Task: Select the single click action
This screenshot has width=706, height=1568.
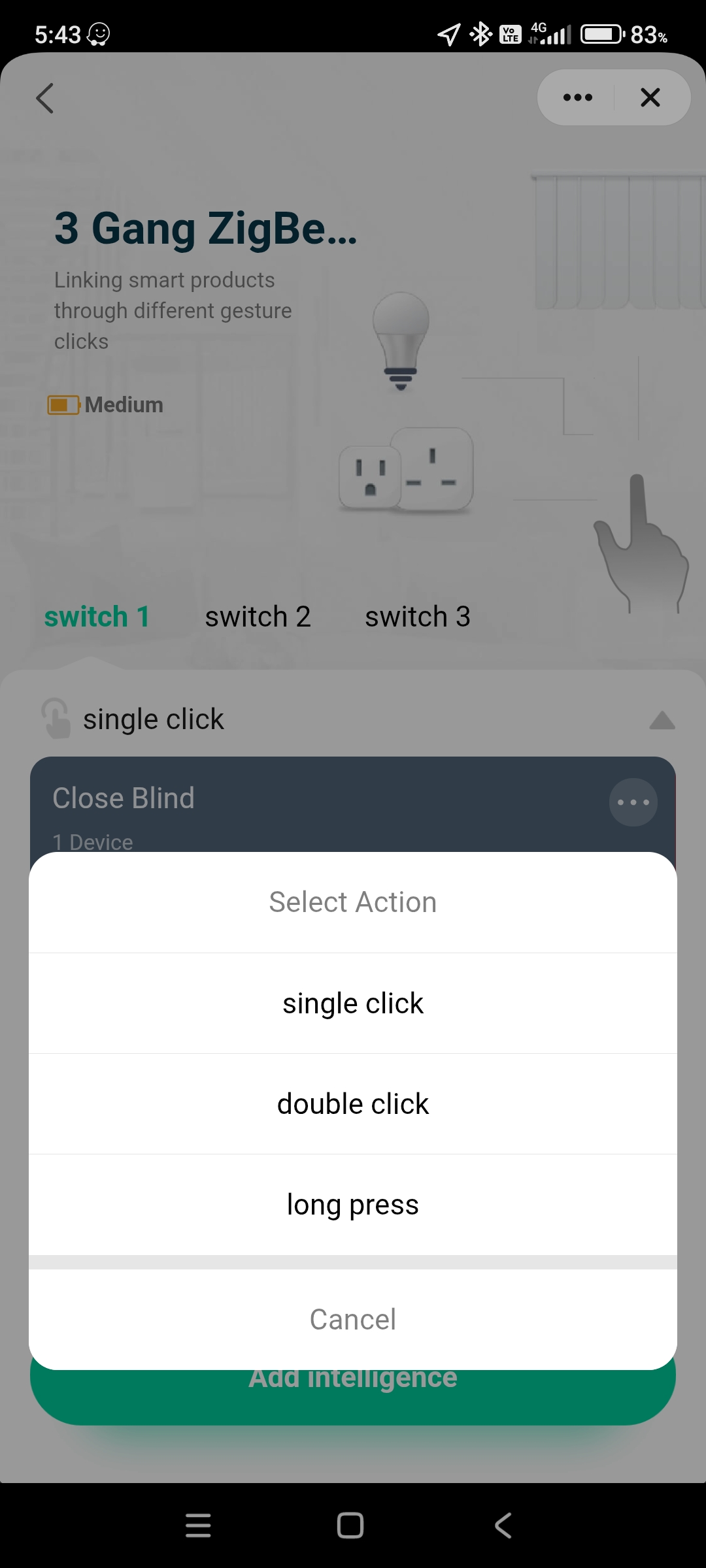Action: point(353,1004)
